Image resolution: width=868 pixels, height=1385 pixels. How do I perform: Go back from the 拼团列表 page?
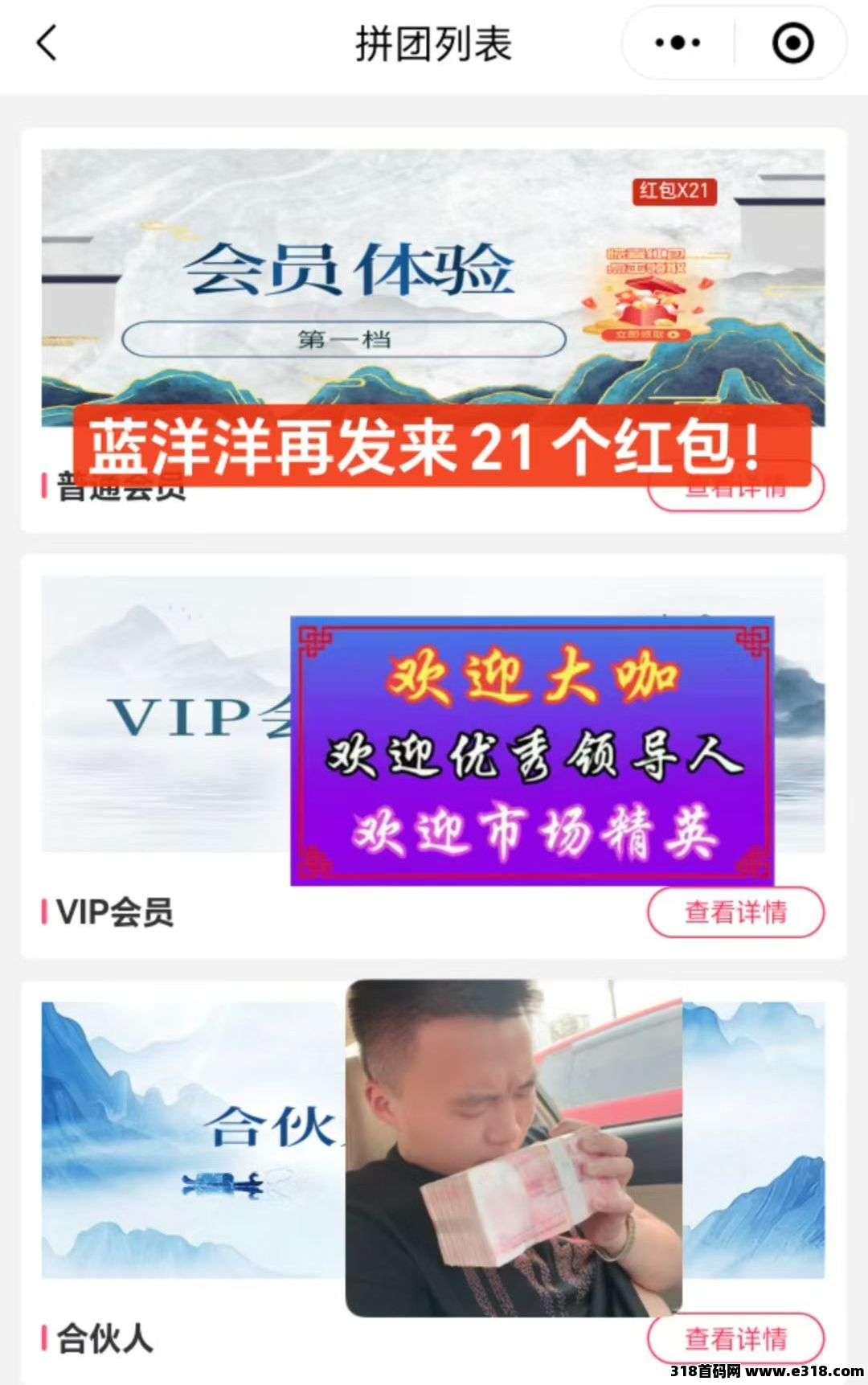pyautogui.click(x=47, y=43)
